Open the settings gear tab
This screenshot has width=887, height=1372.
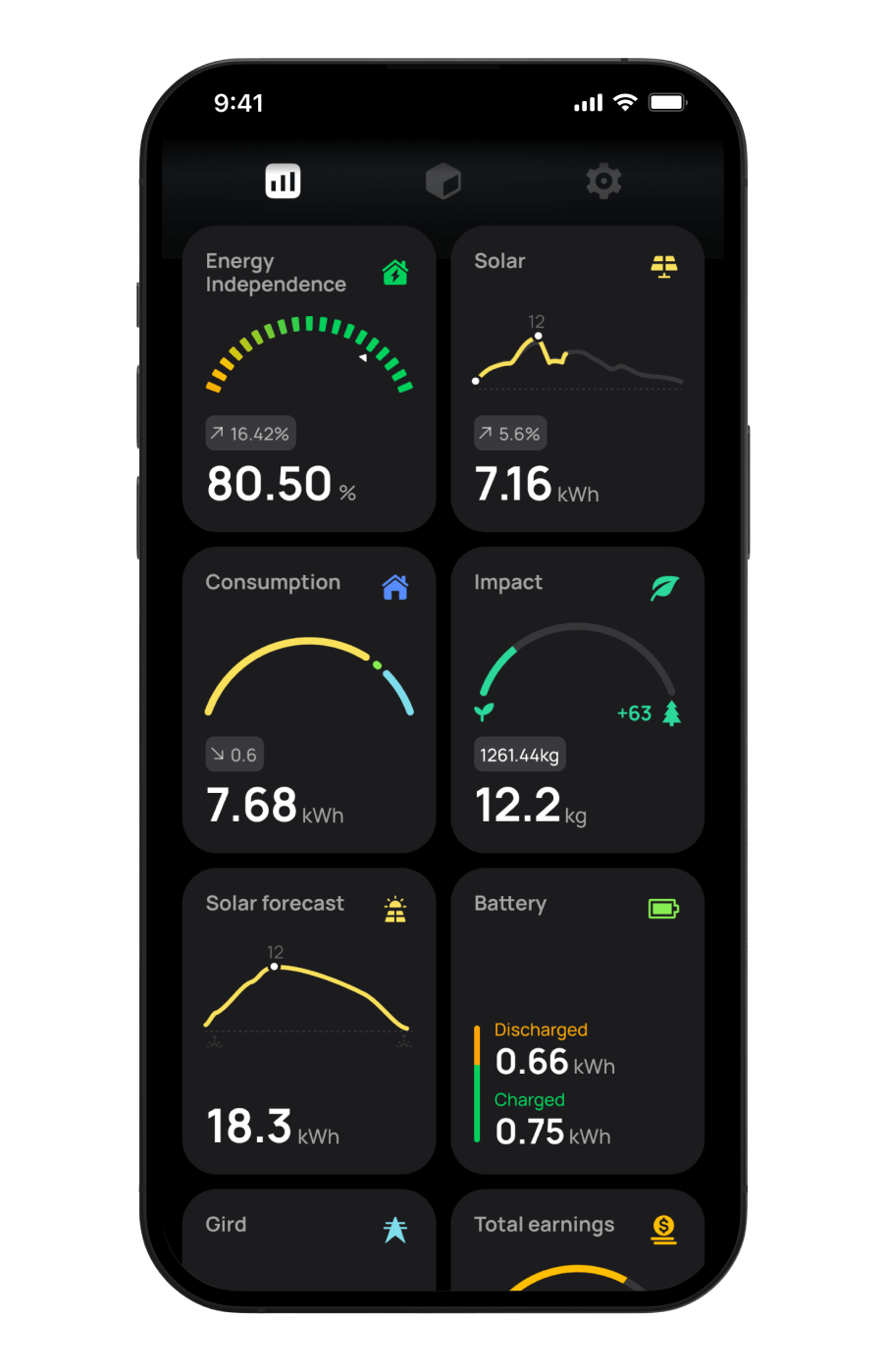603,182
